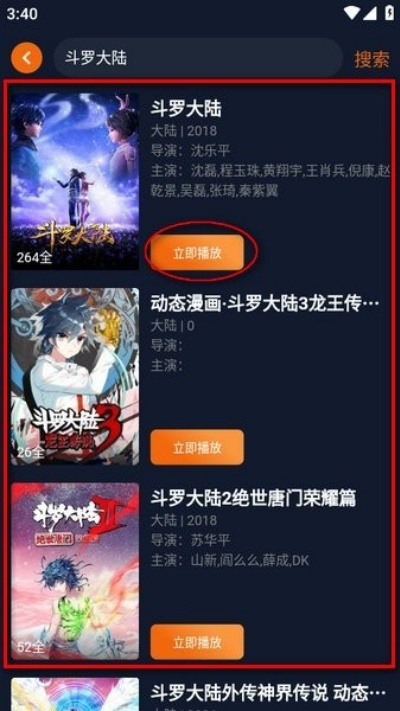
Task: Open the 斗罗大陆 poster with 264全
Action: pyautogui.click(x=75, y=181)
